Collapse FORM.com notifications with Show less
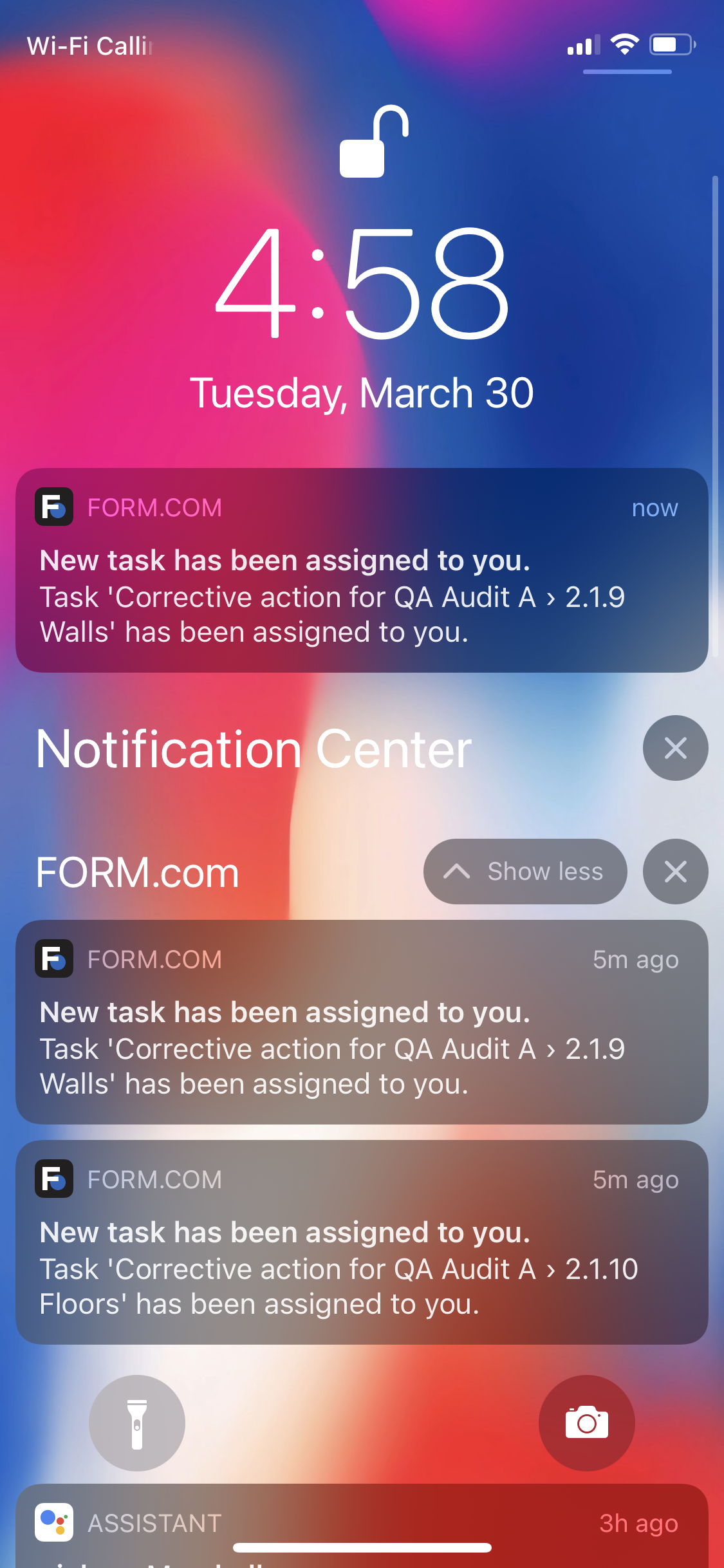Screen dimensions: 724x1568 coord(524,872)
